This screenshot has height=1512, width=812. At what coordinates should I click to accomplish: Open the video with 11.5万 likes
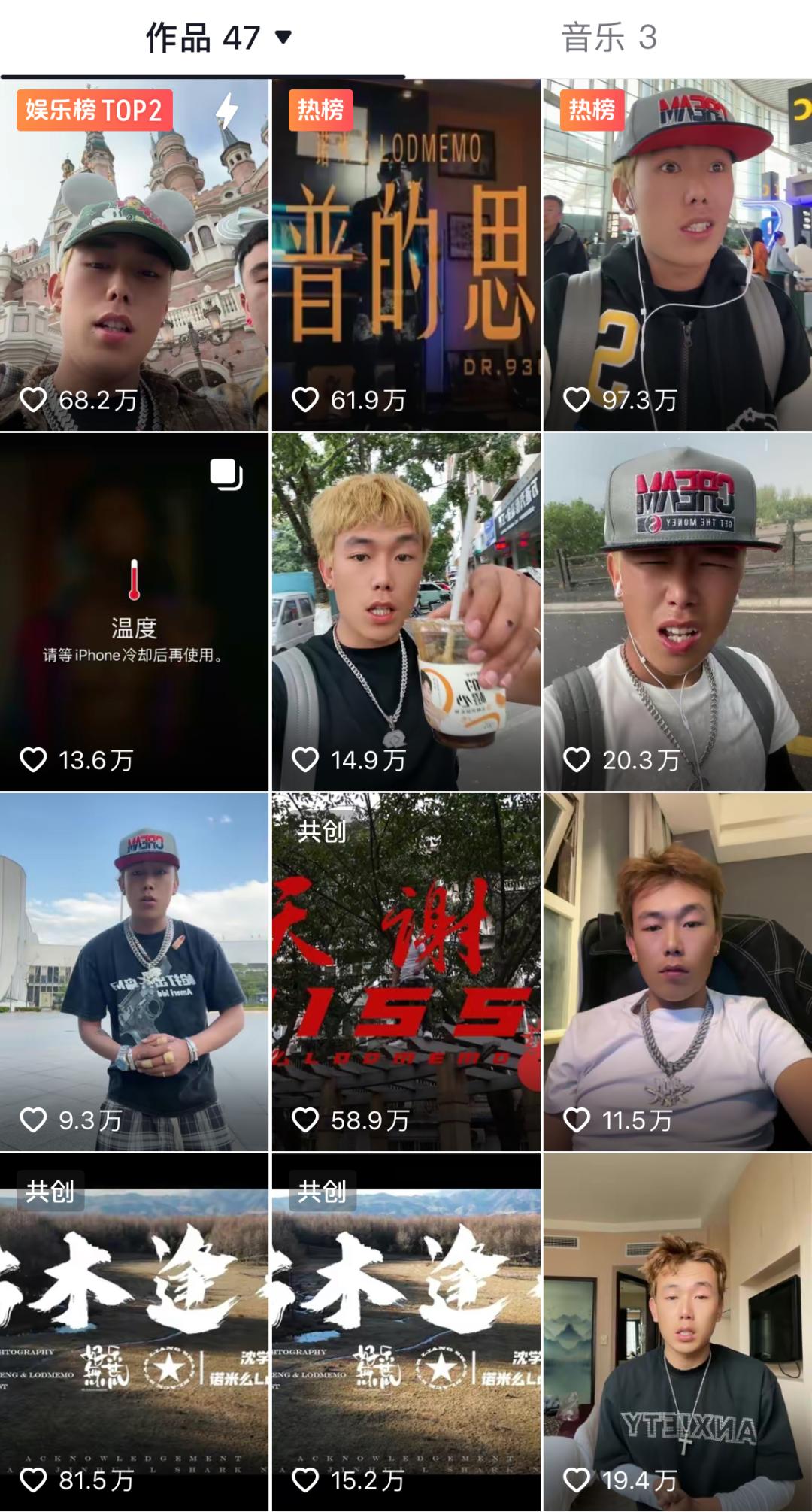tap(677, 971)
